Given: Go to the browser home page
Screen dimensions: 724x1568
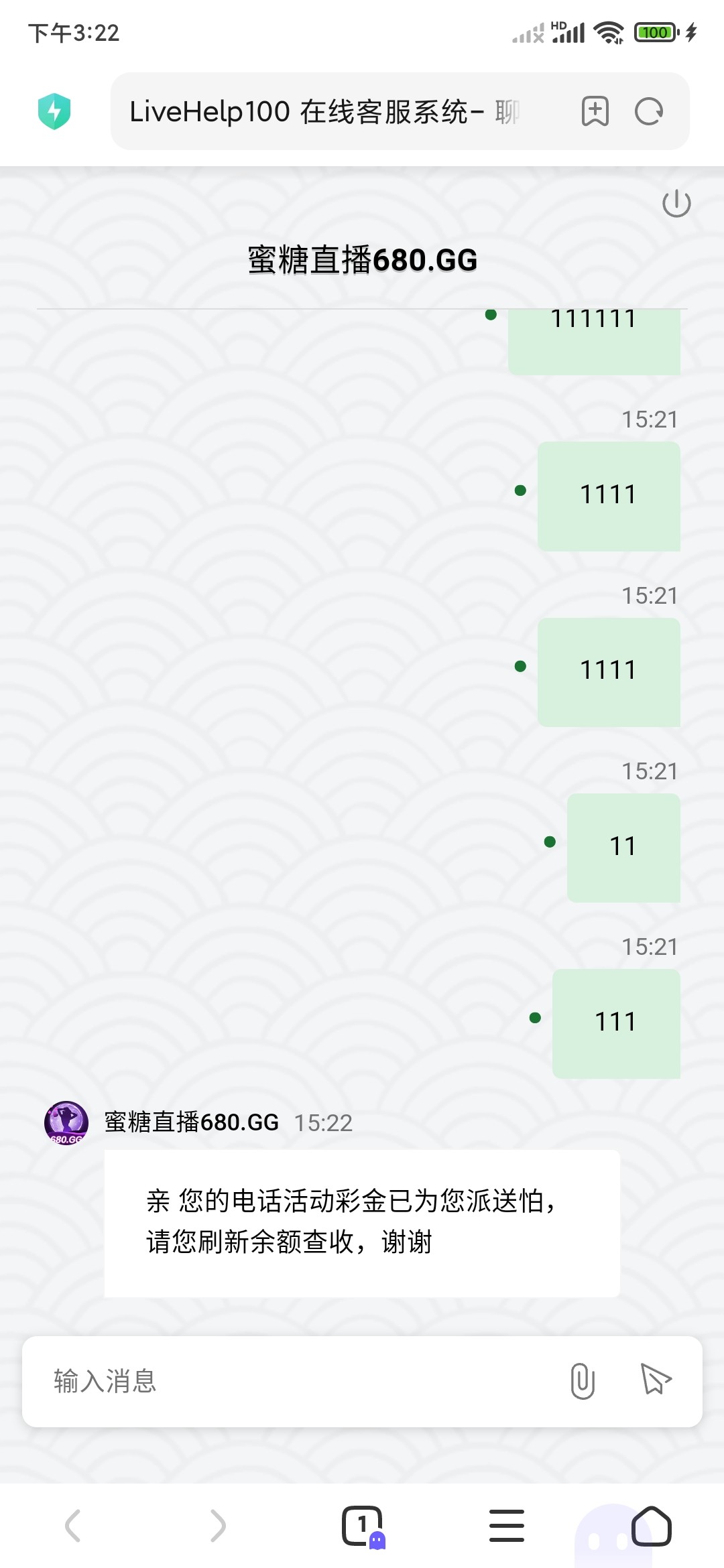Looking at the screenshot, I should 651,1526.
